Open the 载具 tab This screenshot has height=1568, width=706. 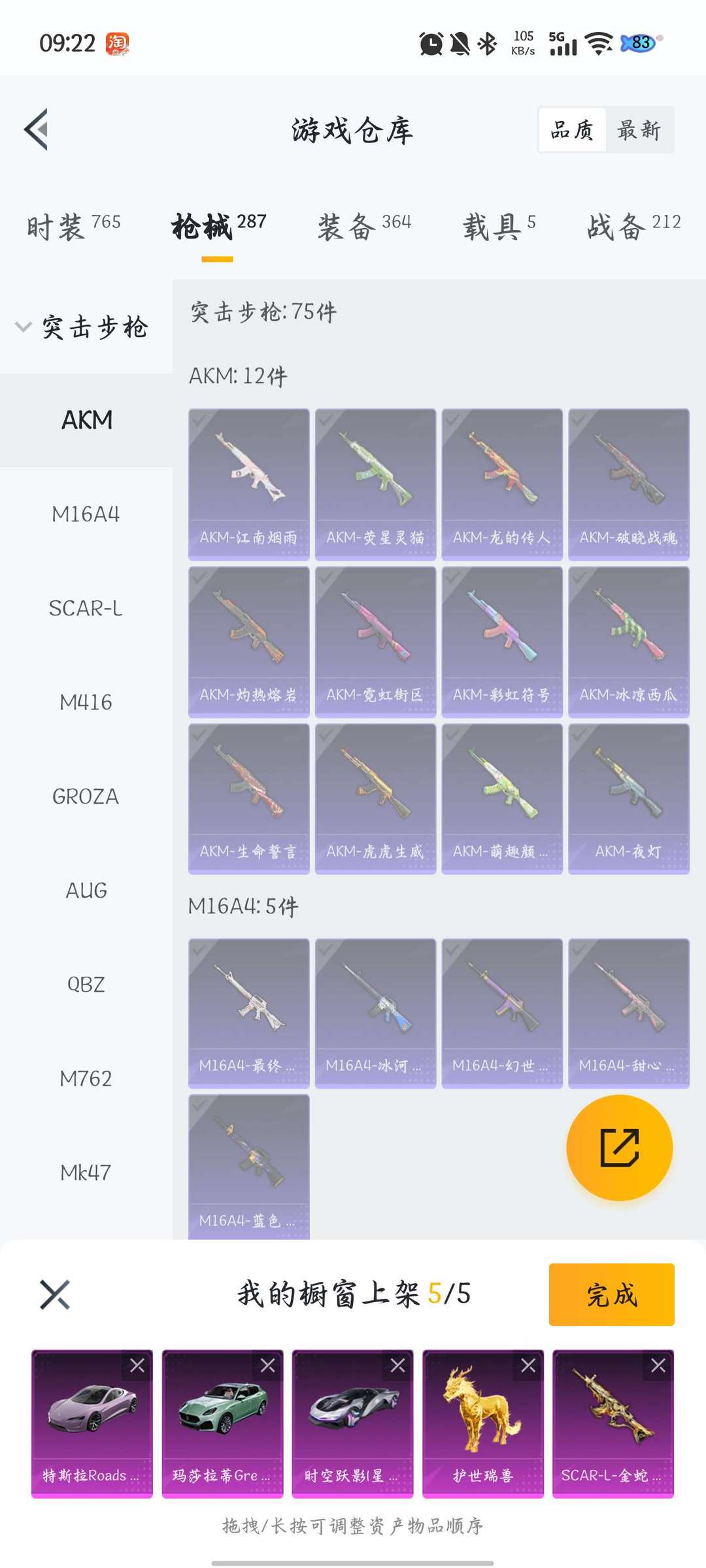(499, 226)
